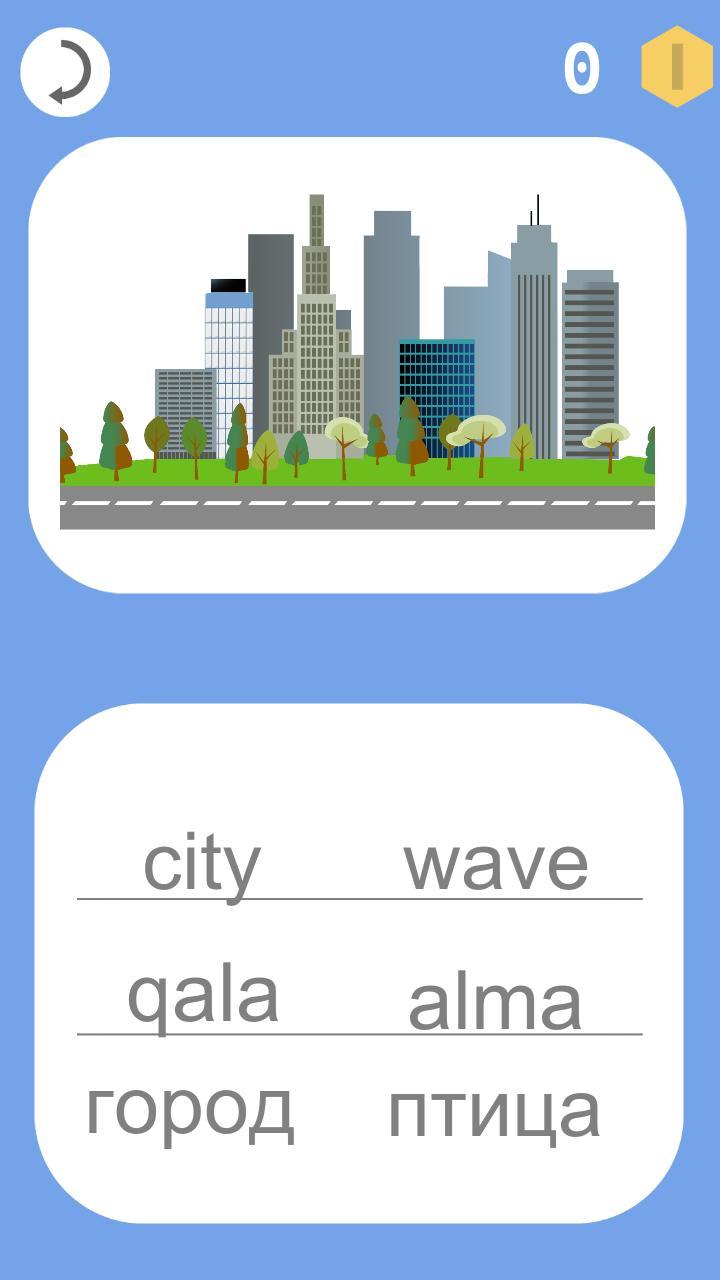Tap the circular restart arrow icon

(65, 72)
